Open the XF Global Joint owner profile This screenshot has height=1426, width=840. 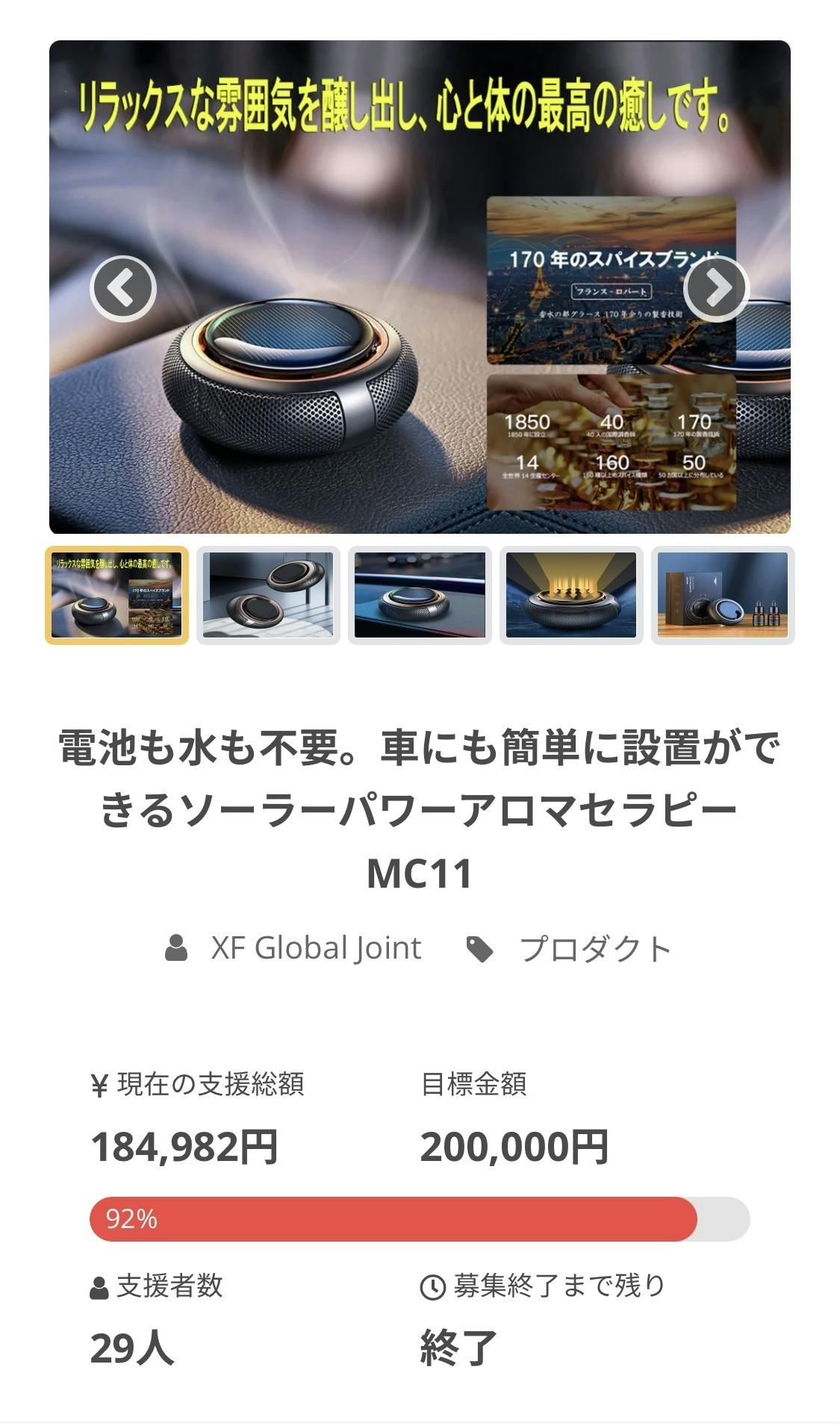coord(315,948)
